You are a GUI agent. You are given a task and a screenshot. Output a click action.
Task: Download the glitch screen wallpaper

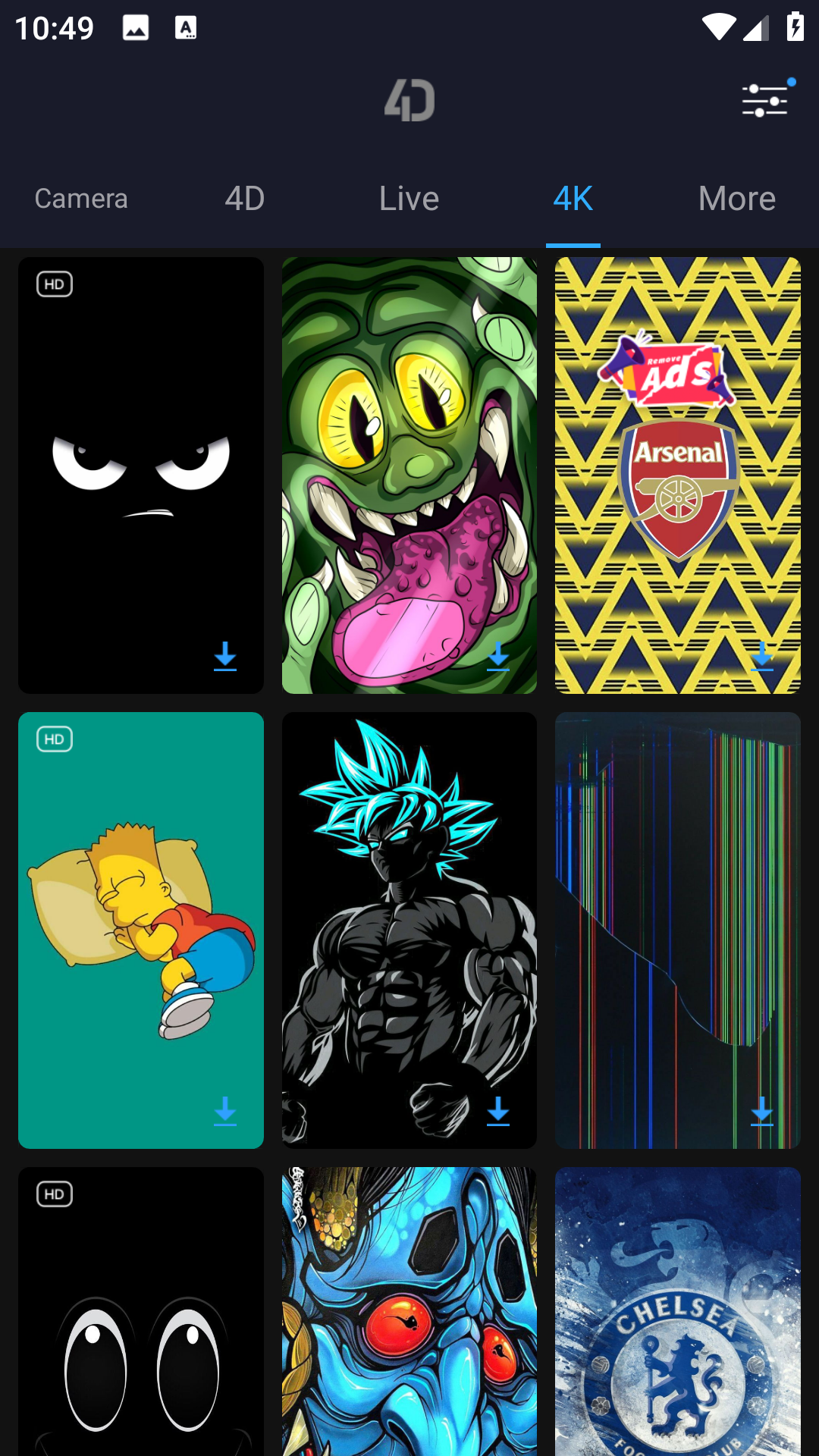pyautogui.click(x=762, y=1112)
